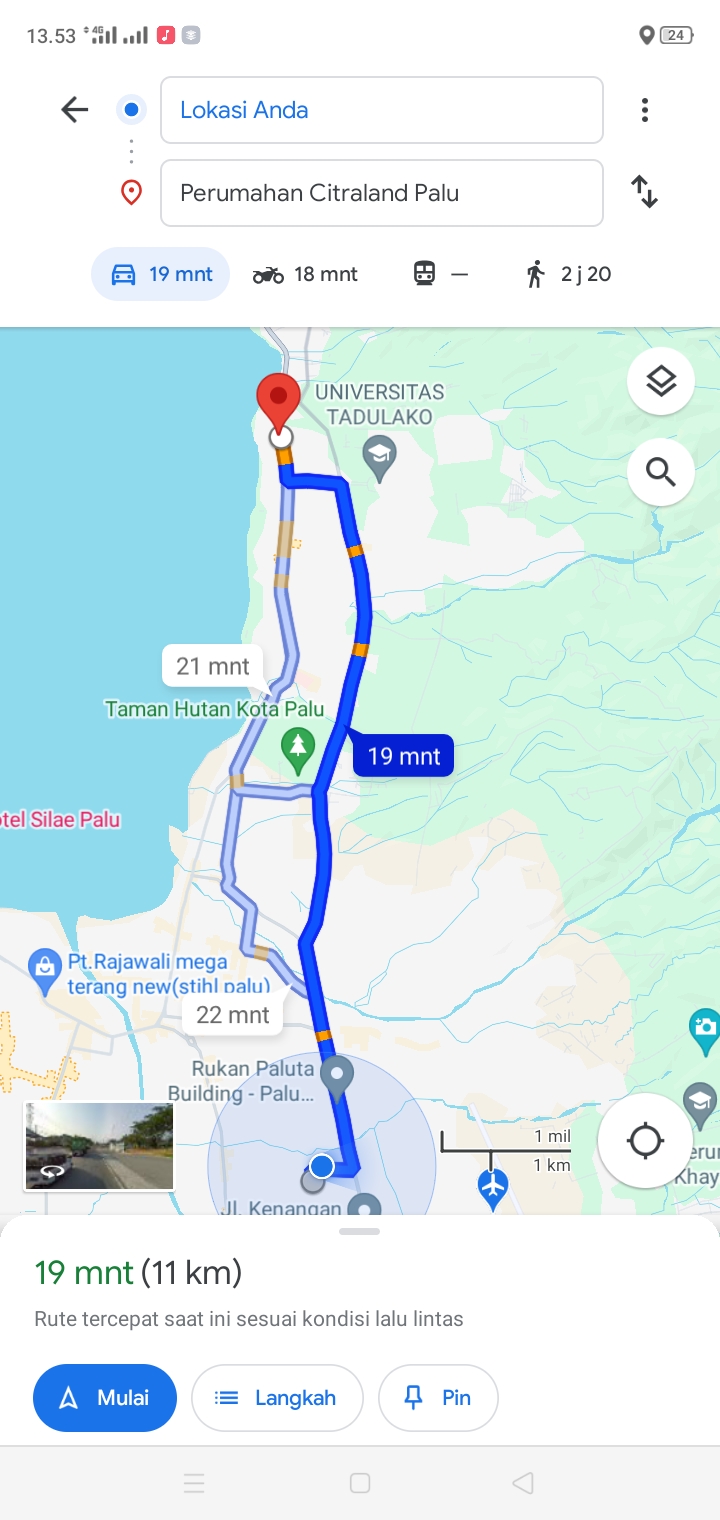Swap start and destination locations
This screenshot has height=1520, width=720.
point(645,191)
